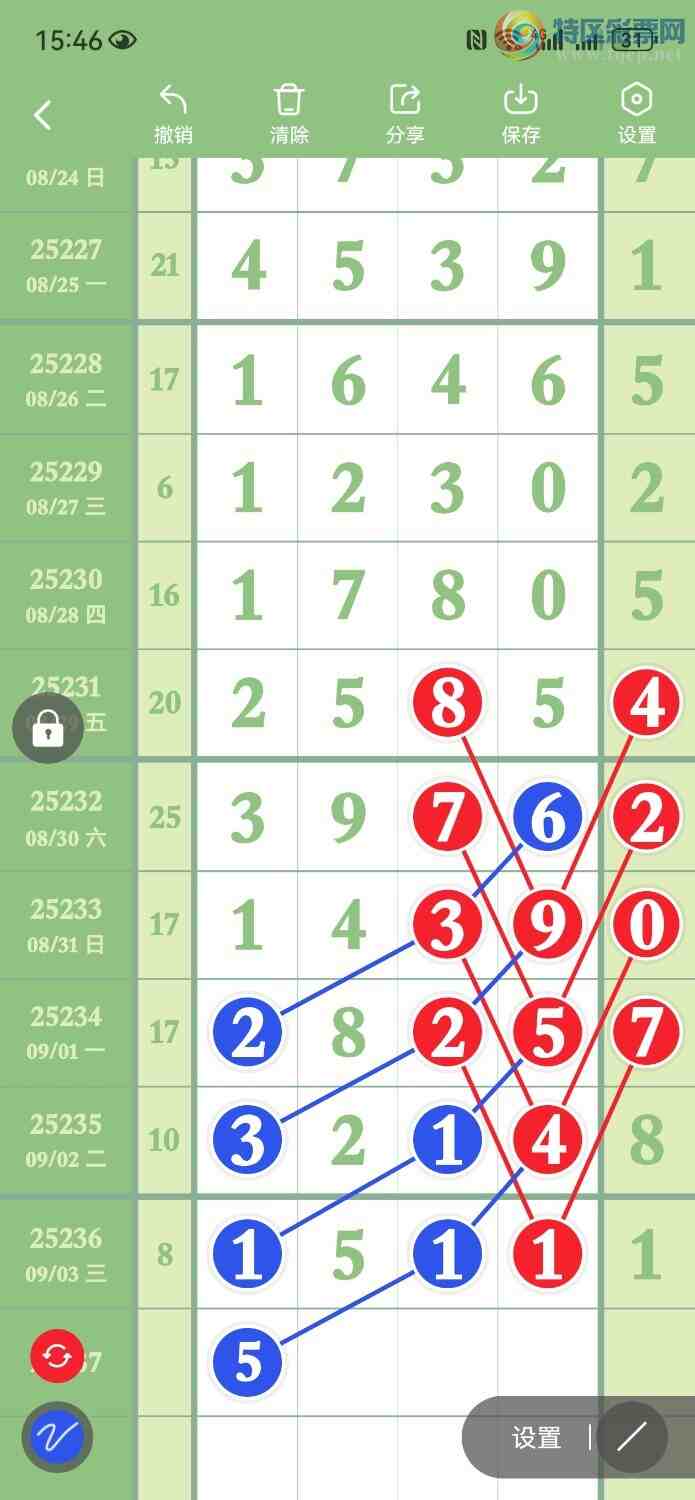The height and width of the screenshot is (1500, 695).
Task: Share the chart via 分享
Action: click(405, 115)
